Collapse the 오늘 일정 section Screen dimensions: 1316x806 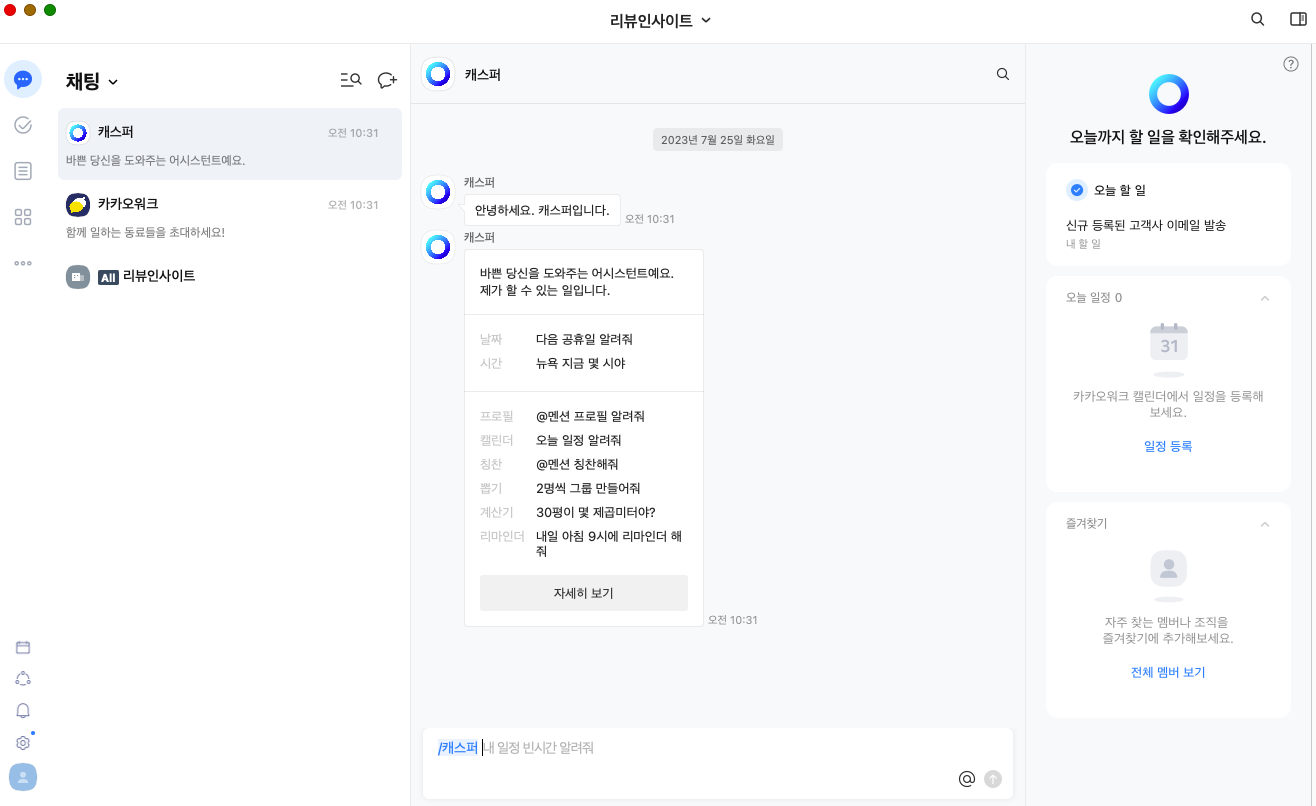pyautogui.click(x=1265, y=298)
